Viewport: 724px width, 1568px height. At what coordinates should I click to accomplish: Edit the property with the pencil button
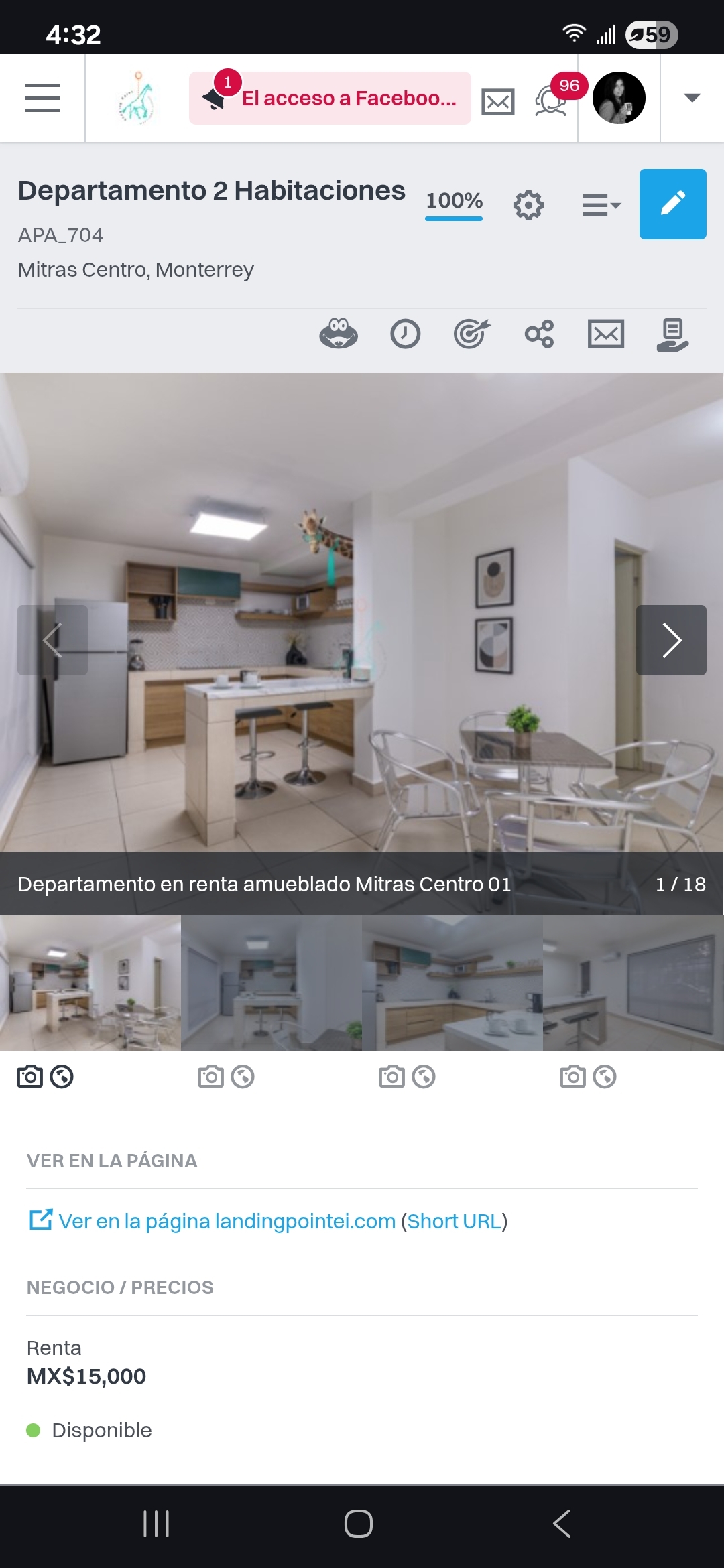pos(672,204)
